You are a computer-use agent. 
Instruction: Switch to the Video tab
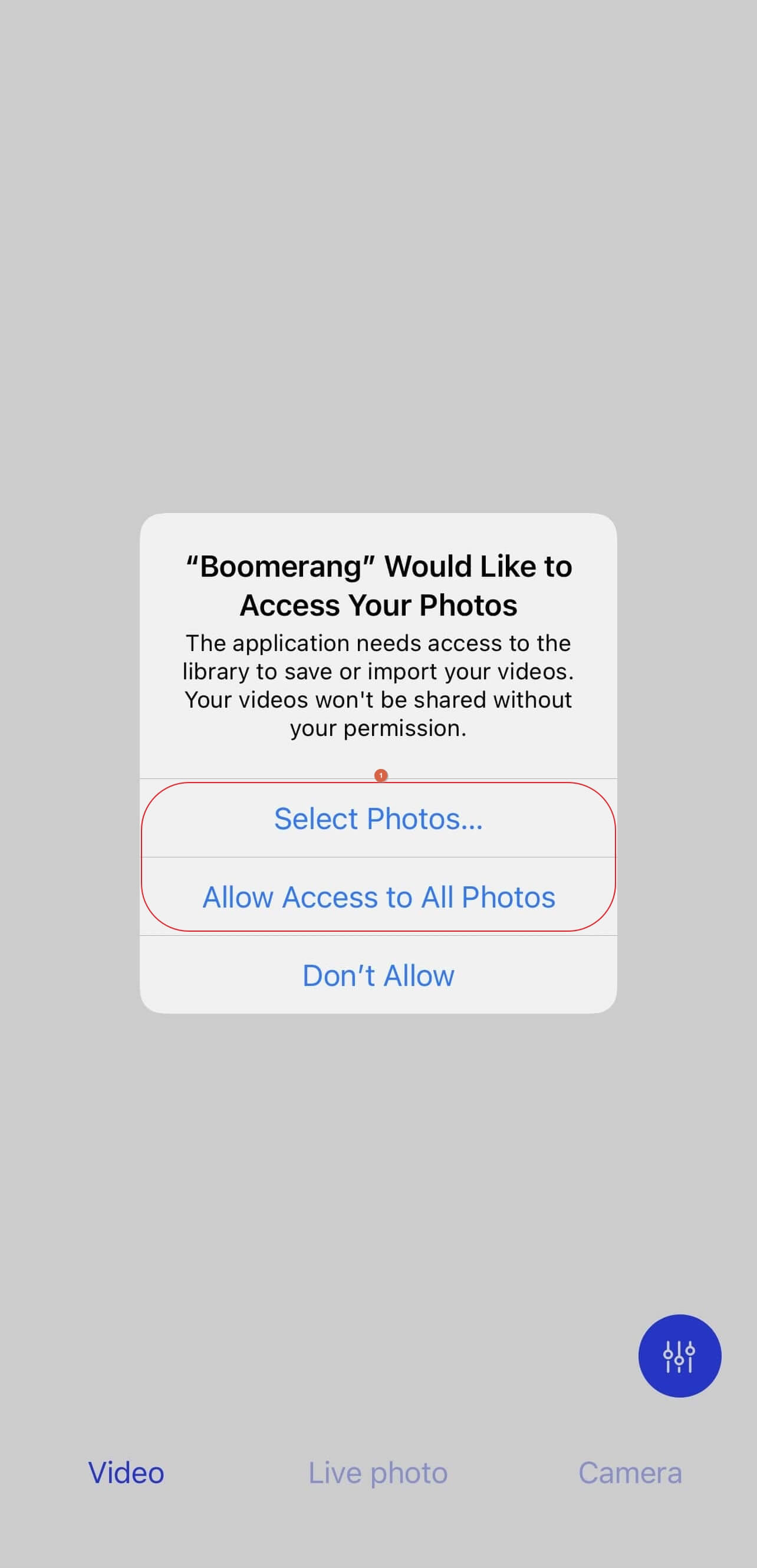click(x=126, y=1473)
